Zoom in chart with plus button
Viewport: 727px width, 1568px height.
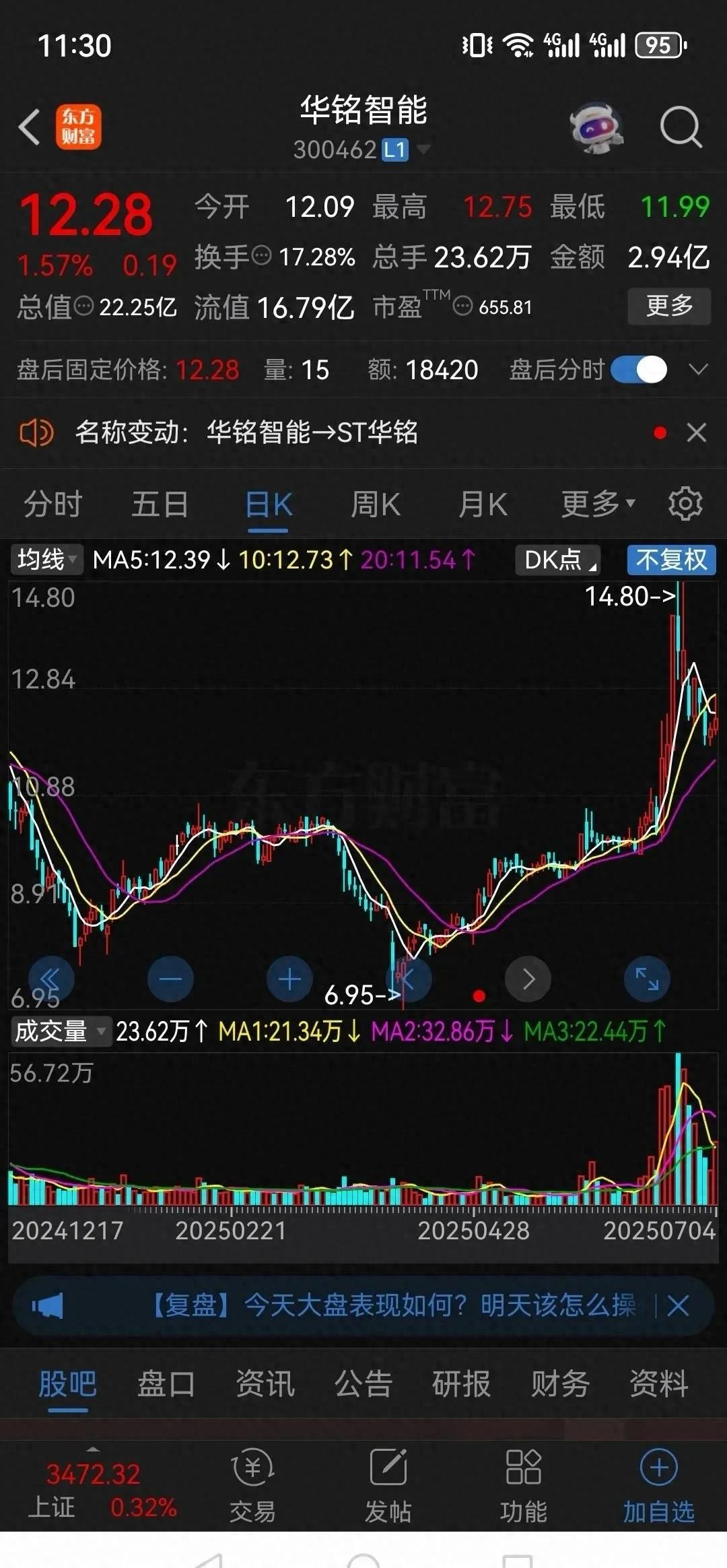tap(288, 979)
